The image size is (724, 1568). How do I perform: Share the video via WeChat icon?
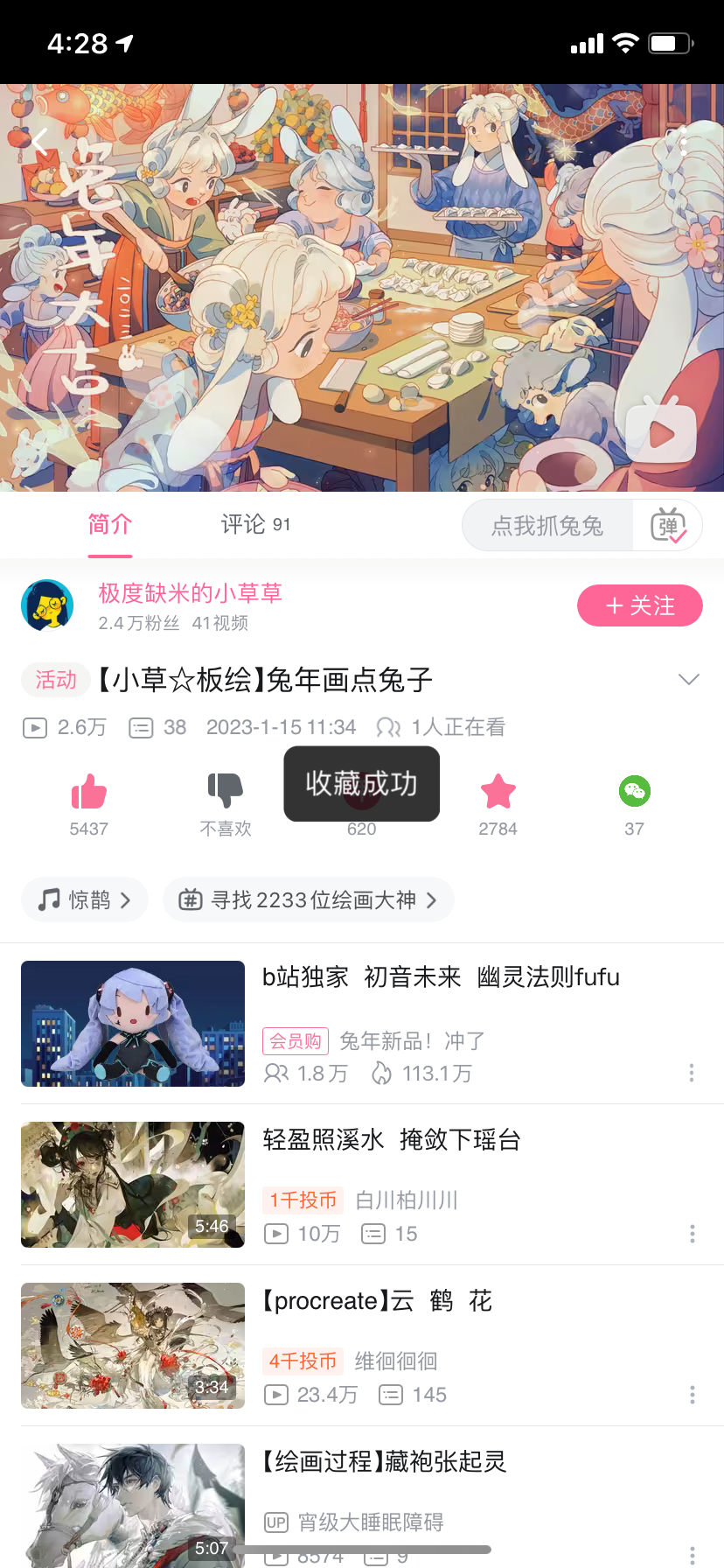[634, 793]
